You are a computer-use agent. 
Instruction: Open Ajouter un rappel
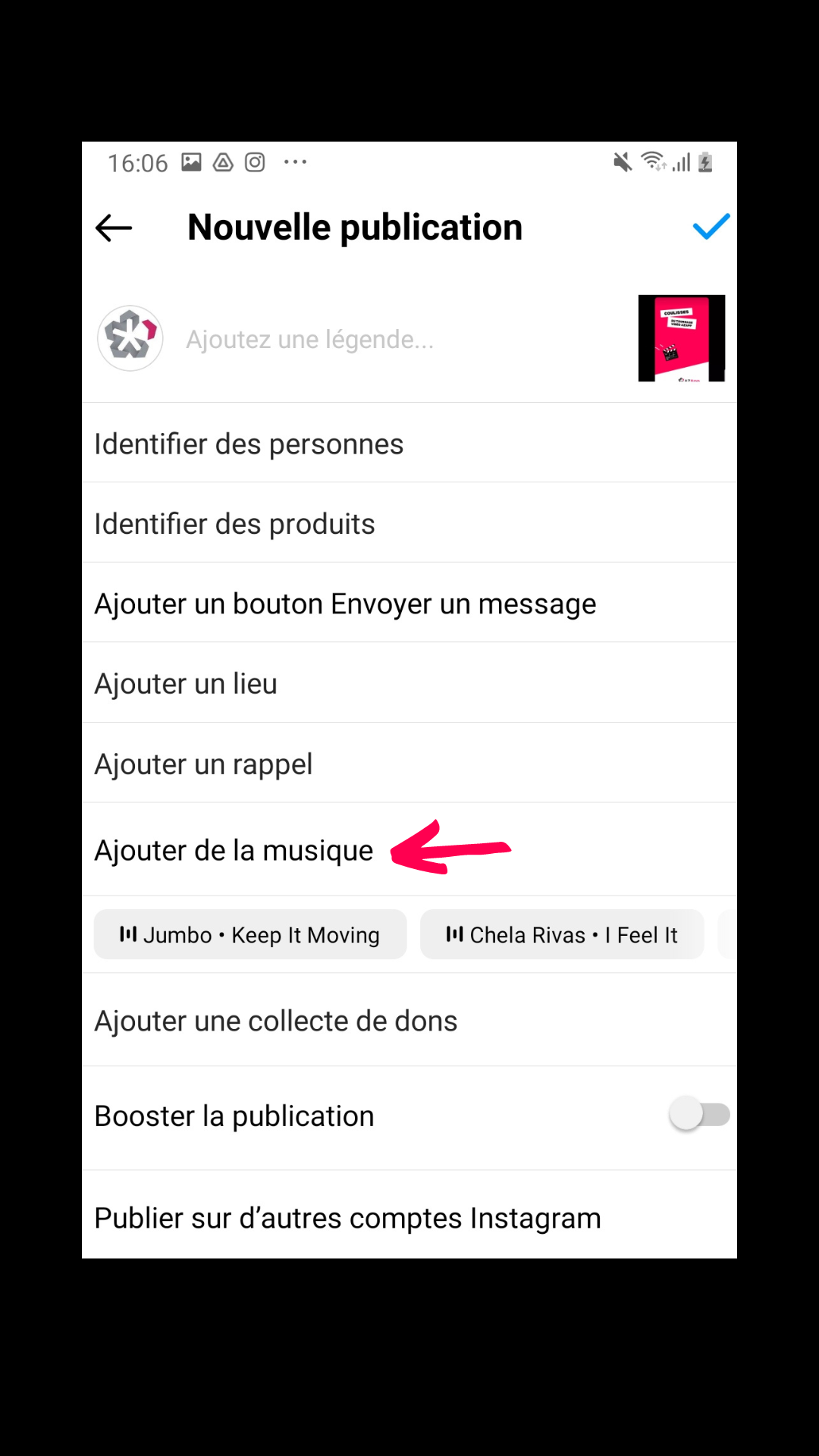point(409,763)
